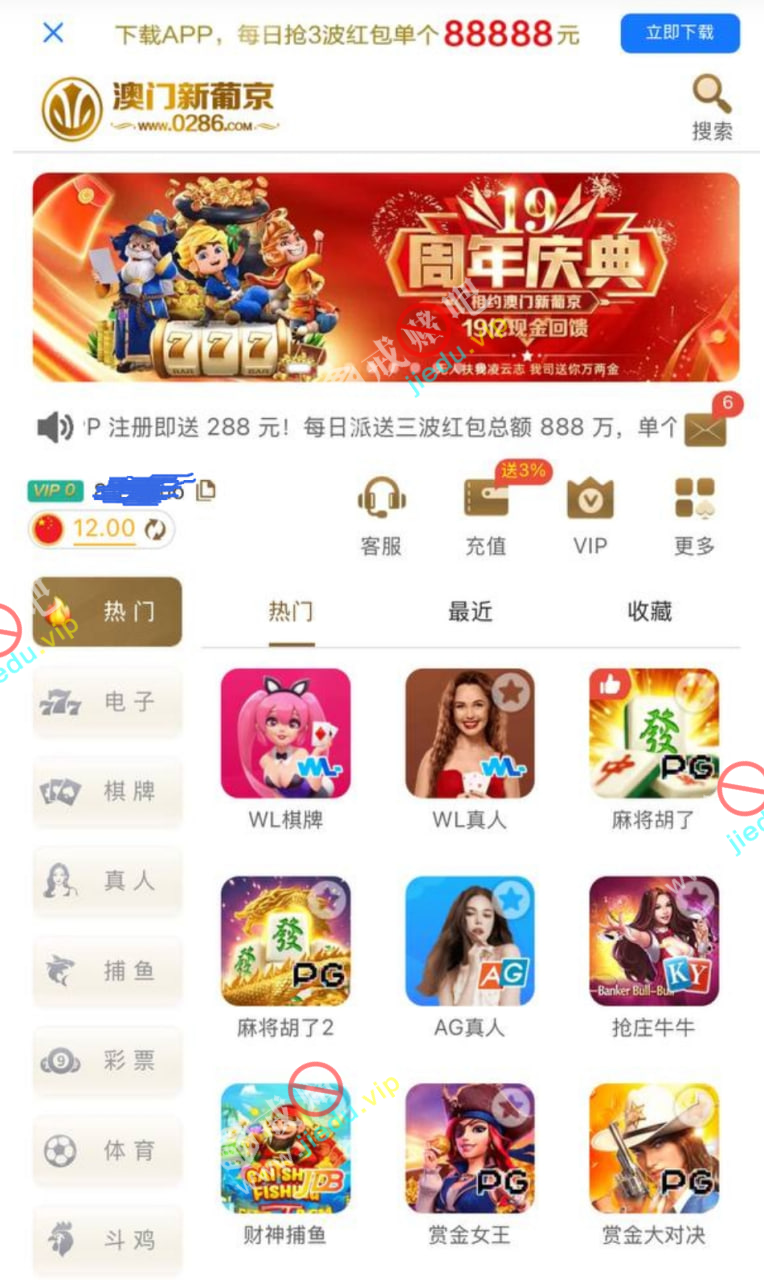Tap the 立即下载 download button

(679, 33)
